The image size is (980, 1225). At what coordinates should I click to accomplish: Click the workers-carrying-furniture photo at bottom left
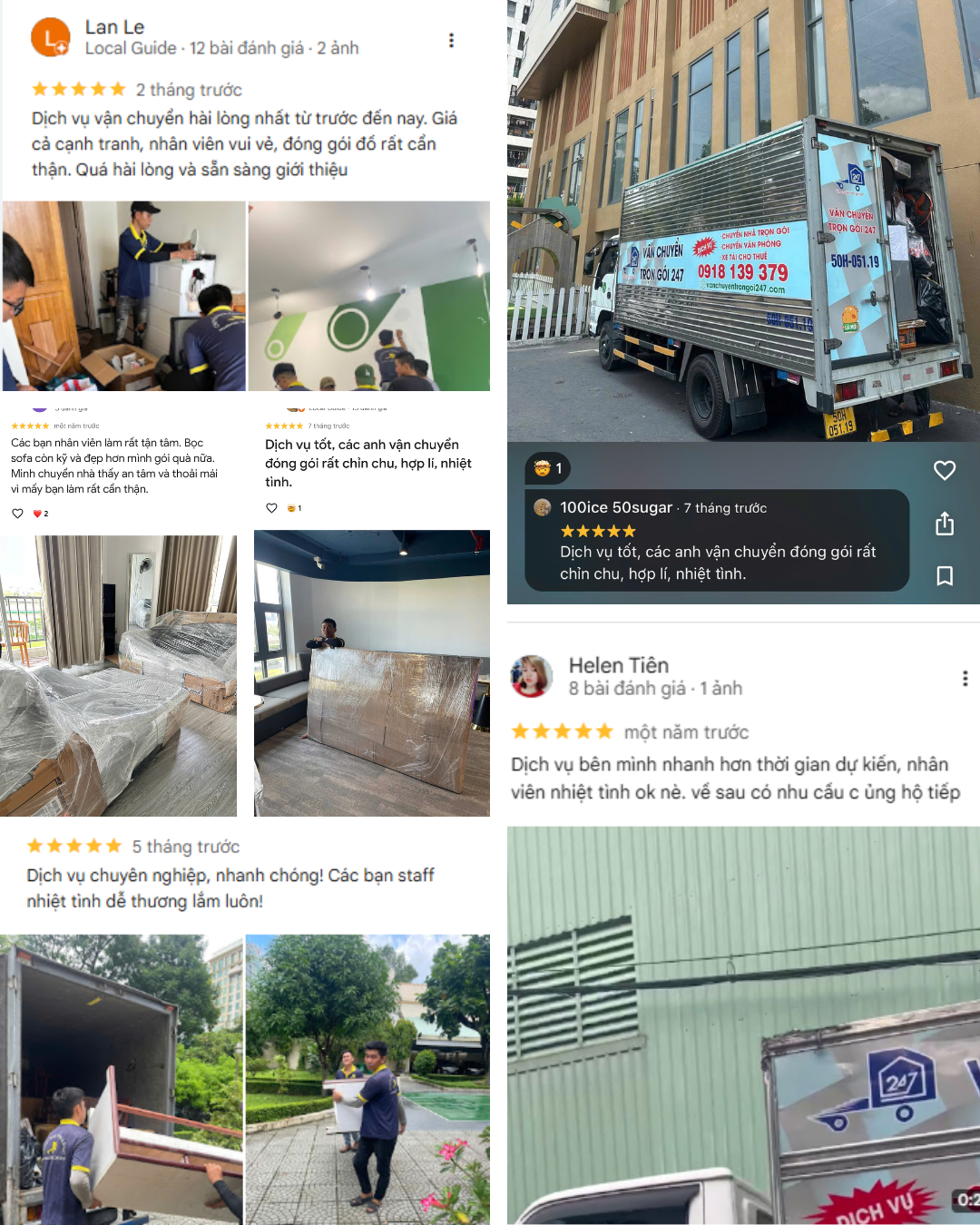(119, 1080)
